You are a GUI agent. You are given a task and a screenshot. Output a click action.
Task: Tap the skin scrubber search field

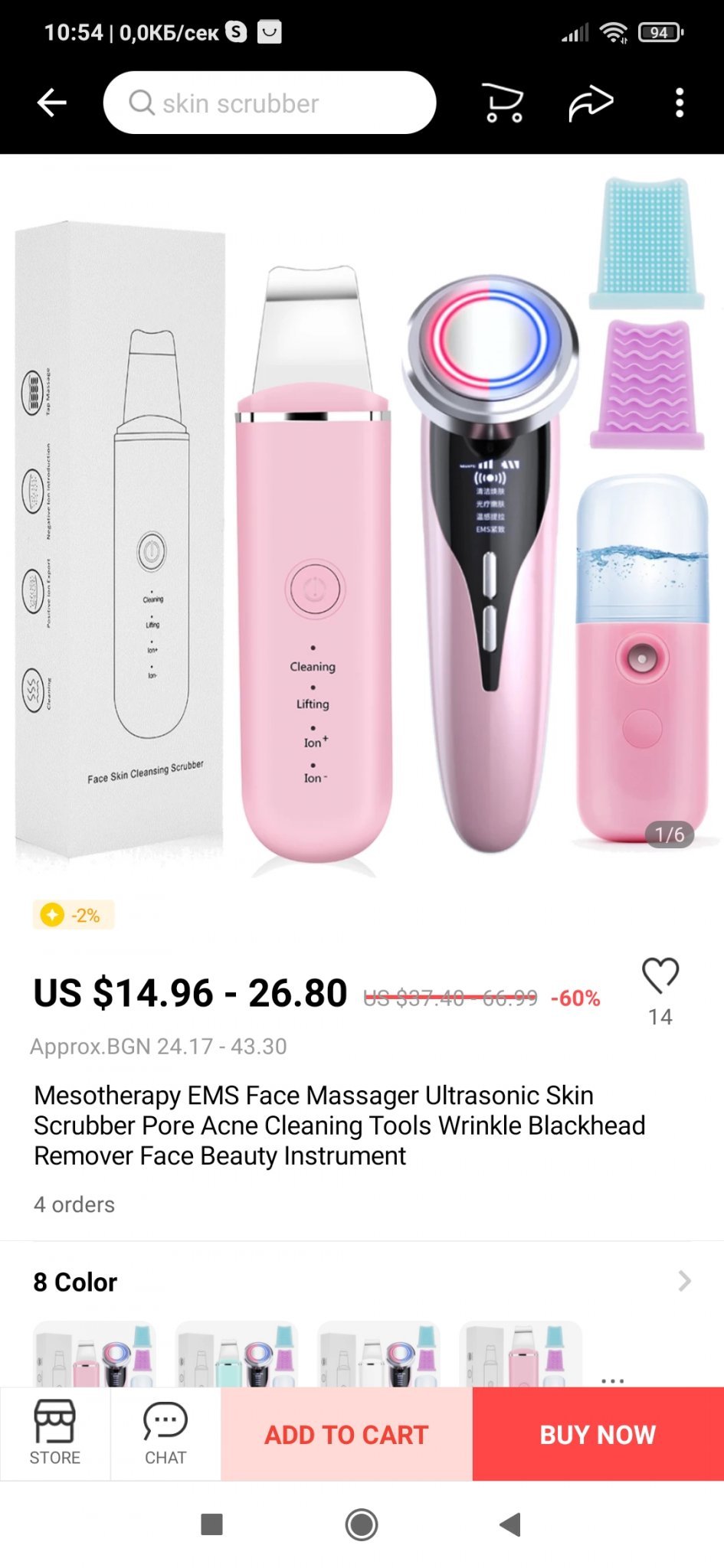[x=270, y=103]
